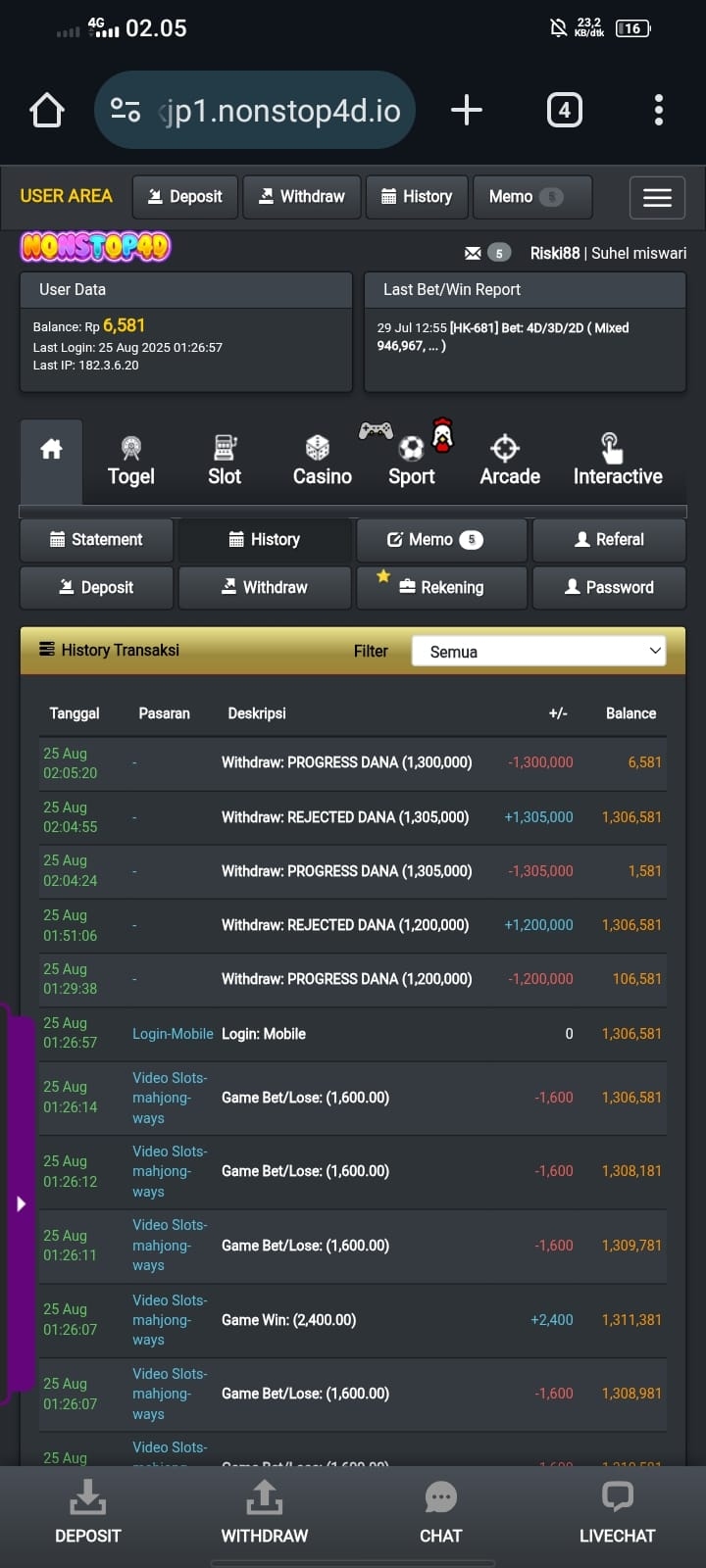This screenshot has width=706, height=1568.
Task: Switch to the Arcade category
Action: tap(509, 462)
